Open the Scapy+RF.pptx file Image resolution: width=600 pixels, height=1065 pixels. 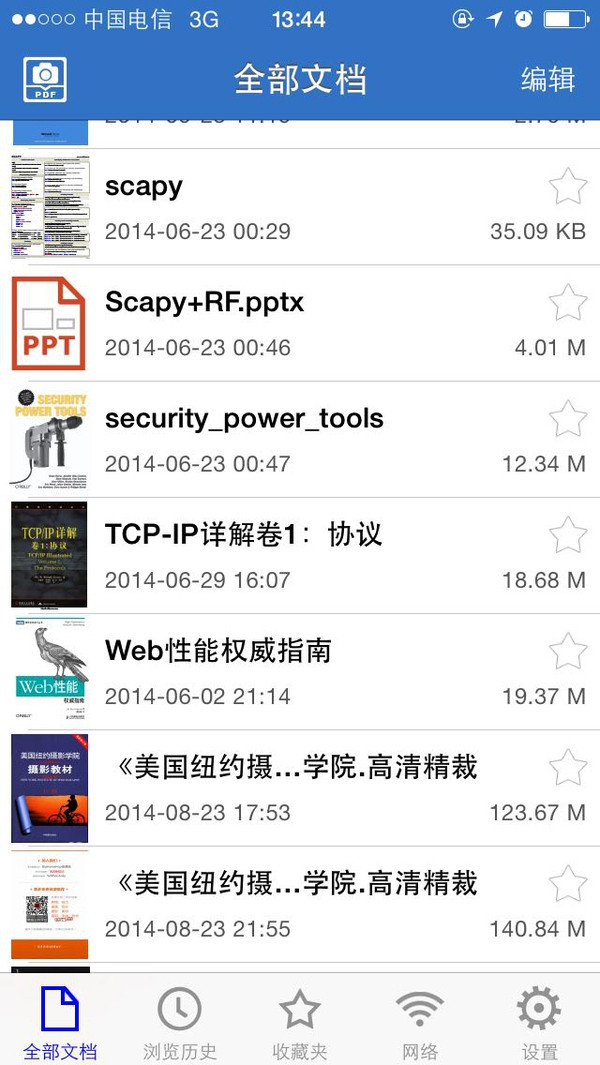(x=300, y=323)
